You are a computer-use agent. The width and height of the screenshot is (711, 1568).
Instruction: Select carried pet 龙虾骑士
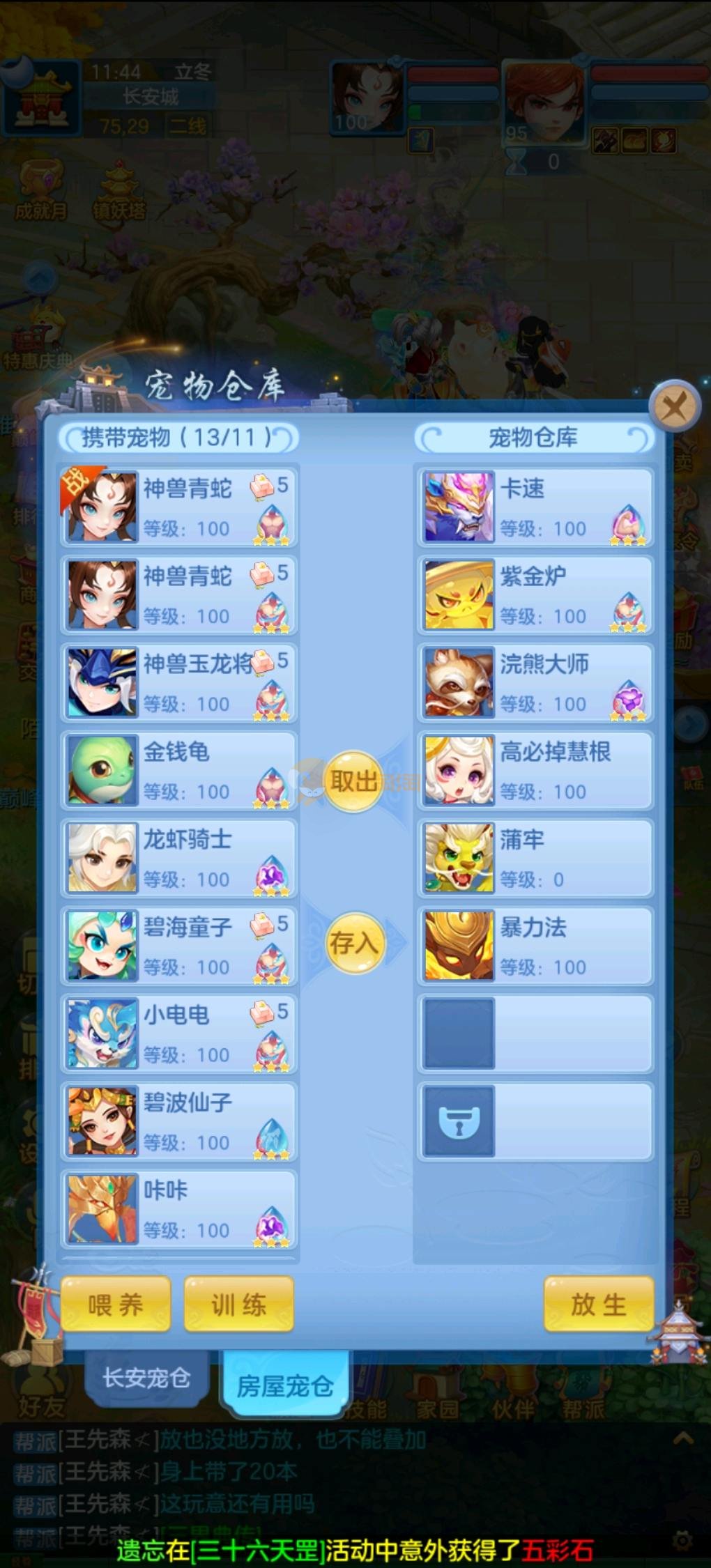click(179, 858)
